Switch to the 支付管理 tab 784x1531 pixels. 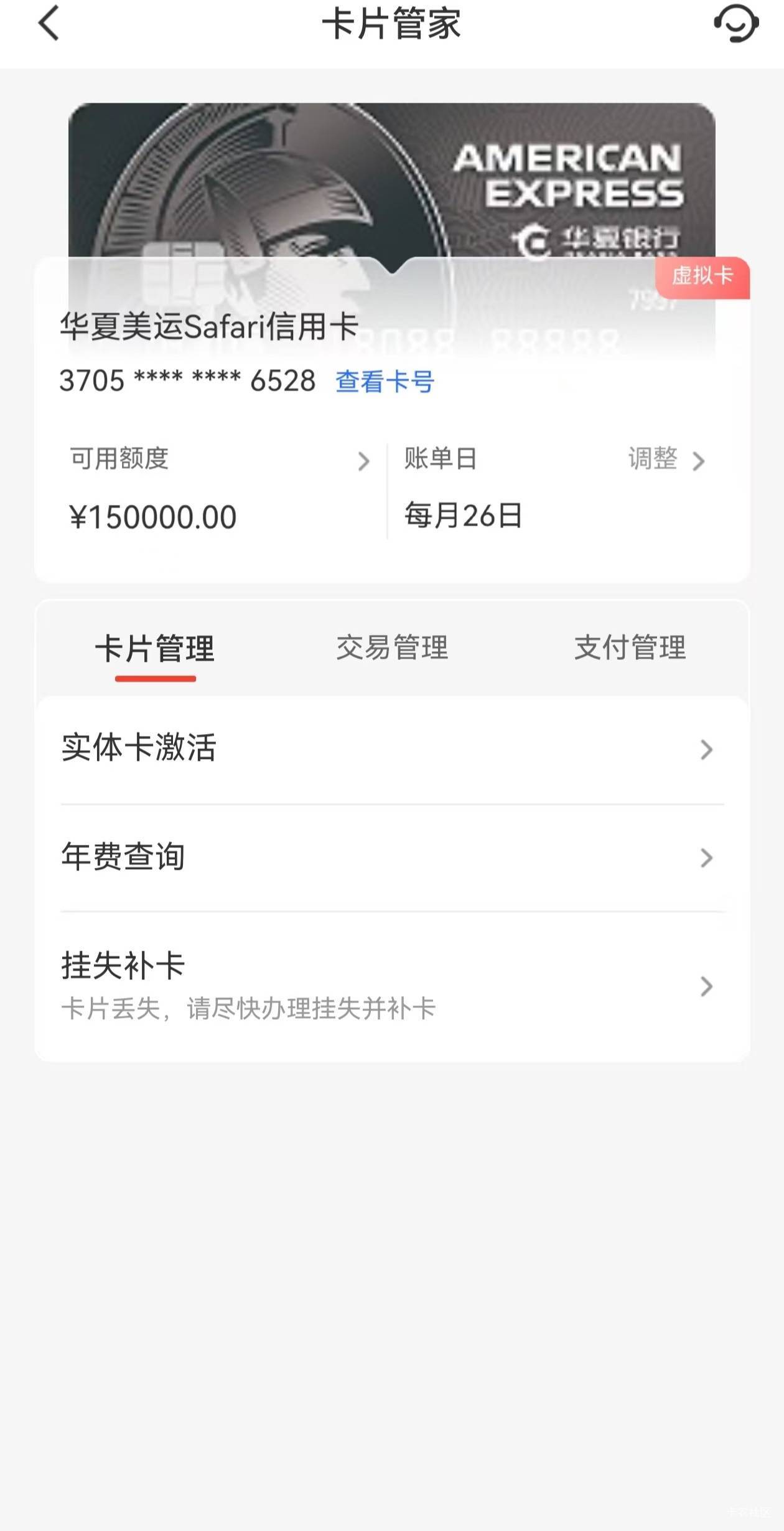click(x=630, y=648)
